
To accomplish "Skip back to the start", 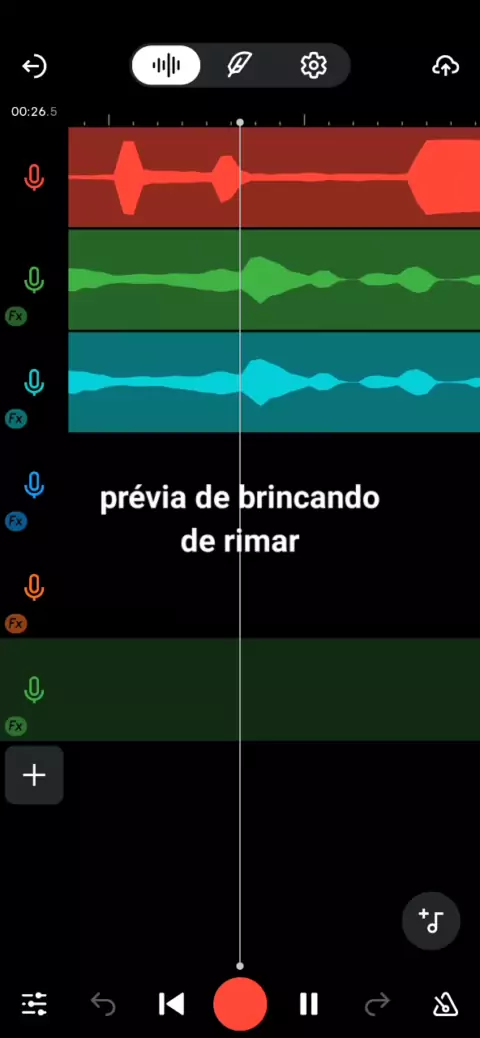I will point(171,1004).
